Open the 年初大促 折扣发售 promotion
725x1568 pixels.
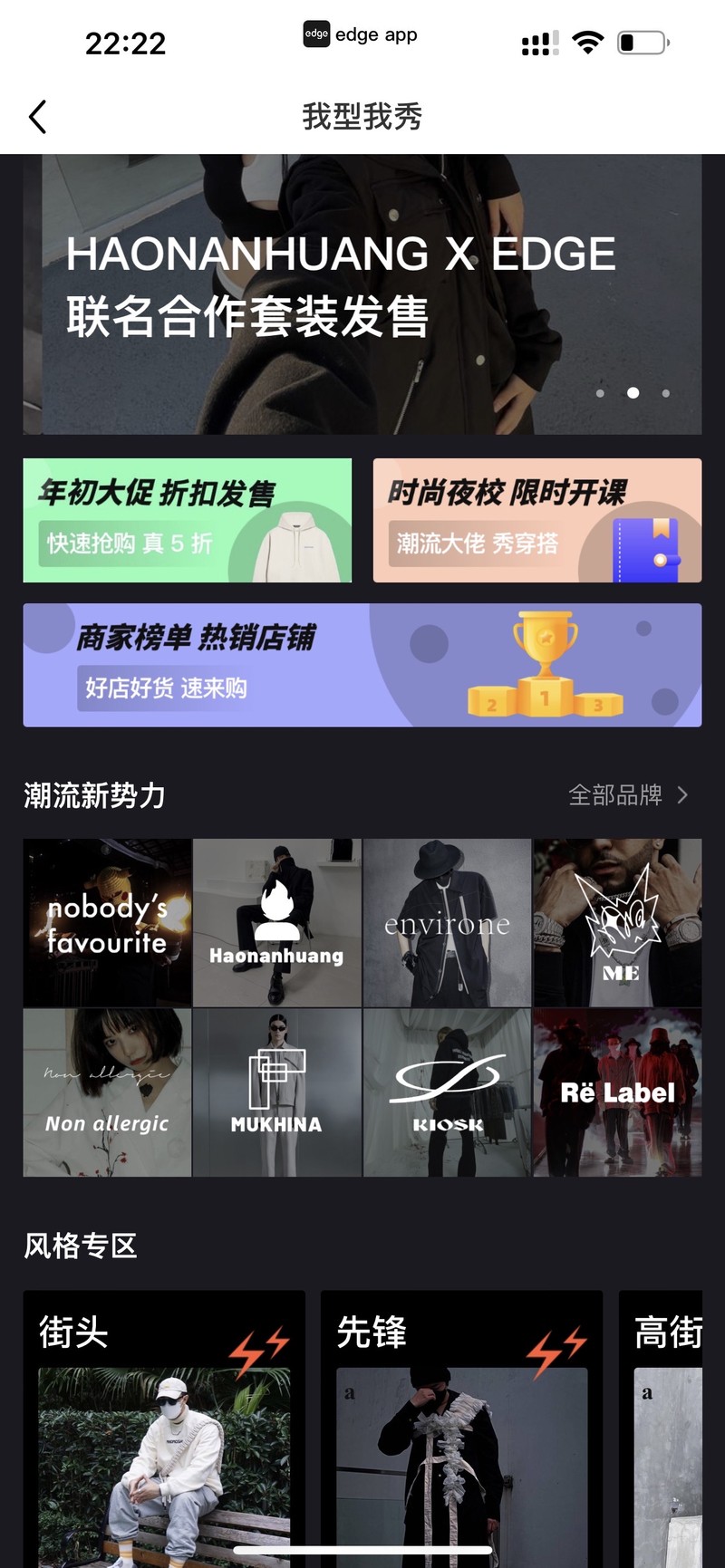coord(188,520)
